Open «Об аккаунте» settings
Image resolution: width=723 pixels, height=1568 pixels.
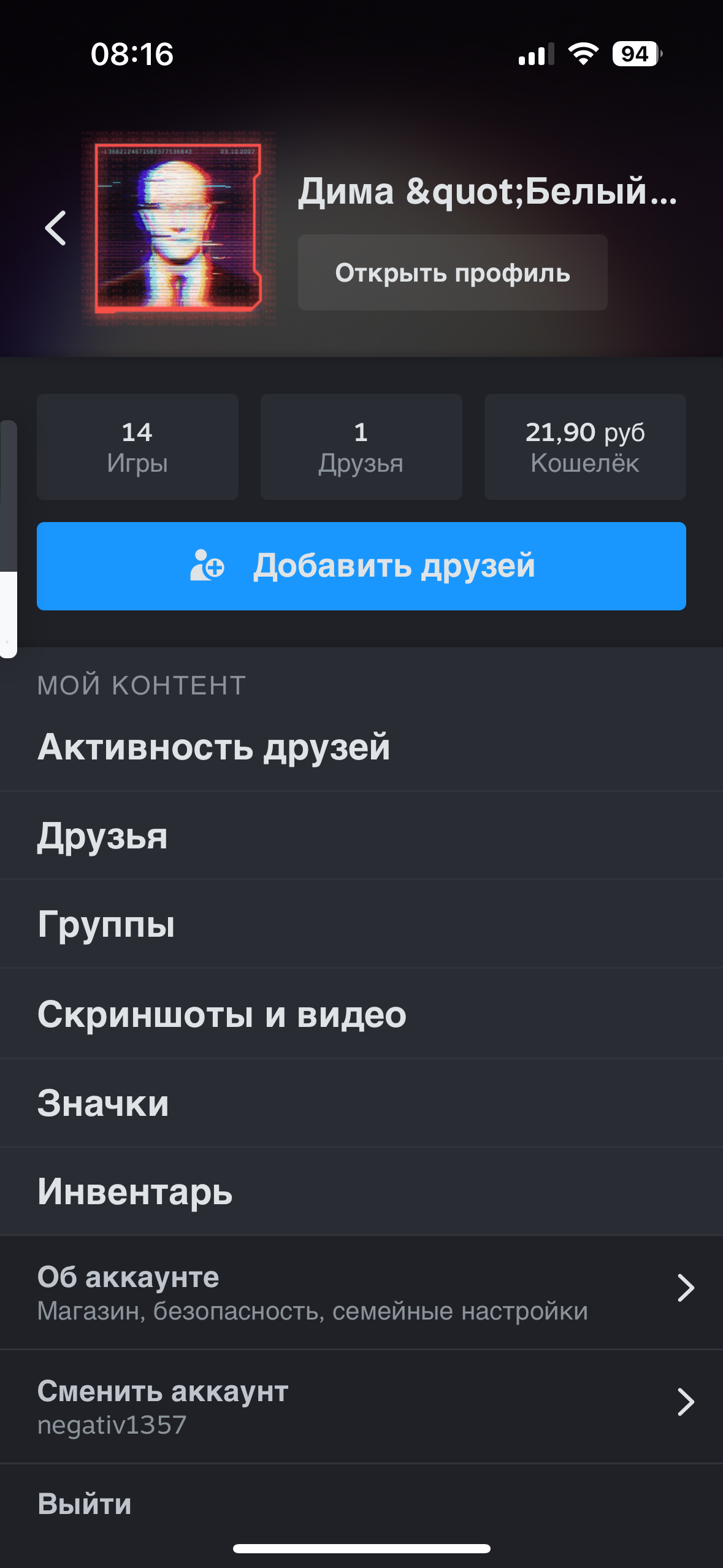(361, 1293)
